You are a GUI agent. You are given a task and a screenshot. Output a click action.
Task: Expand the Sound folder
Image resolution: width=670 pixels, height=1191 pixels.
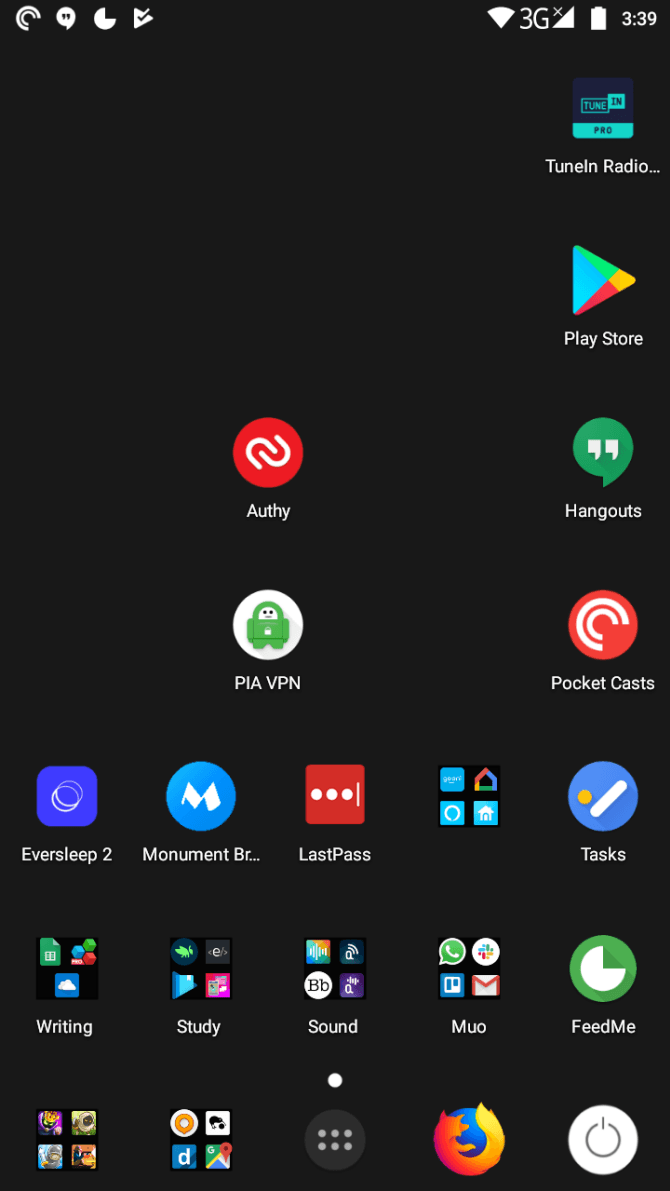[334, 969]
